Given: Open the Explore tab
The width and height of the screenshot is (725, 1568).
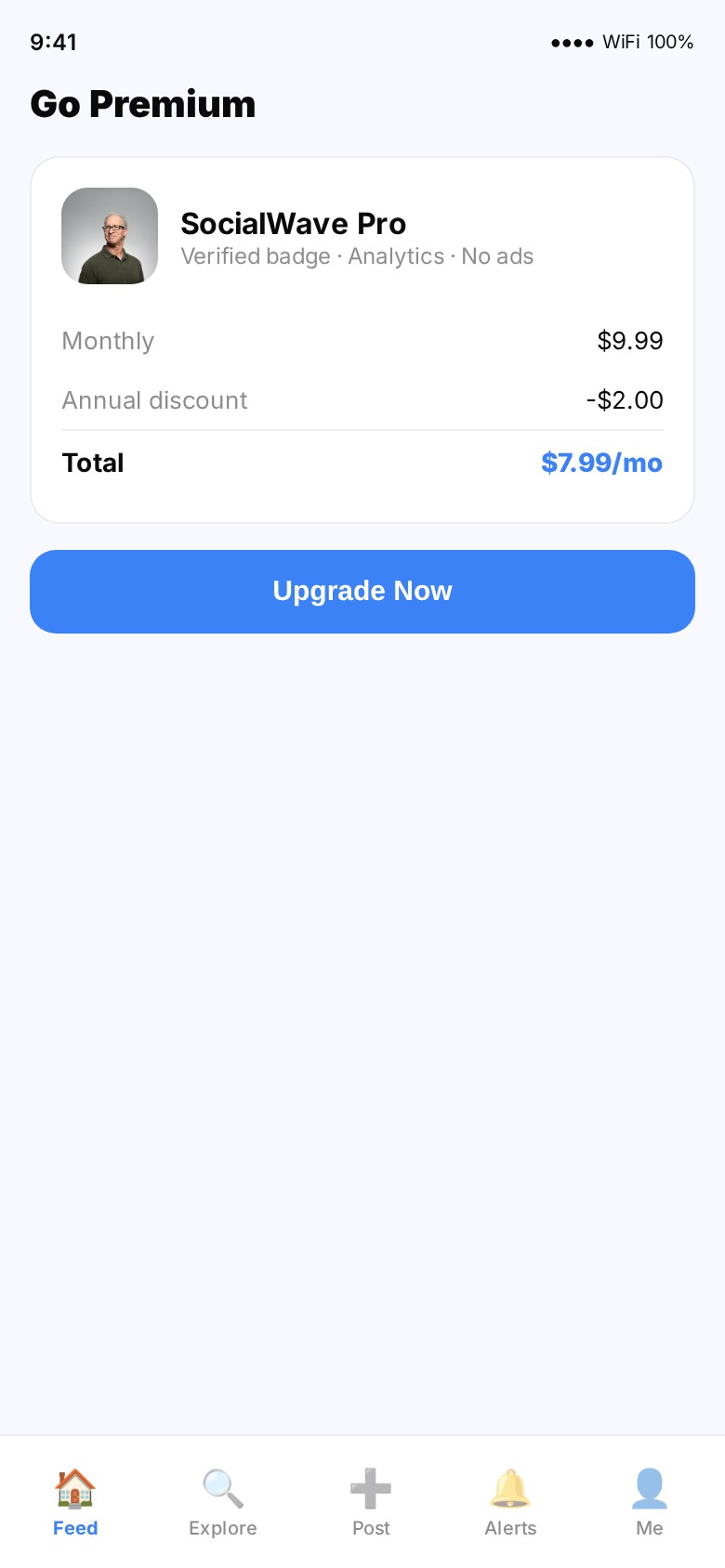Looking at the screenshot, I should (x=223, y=1502).
